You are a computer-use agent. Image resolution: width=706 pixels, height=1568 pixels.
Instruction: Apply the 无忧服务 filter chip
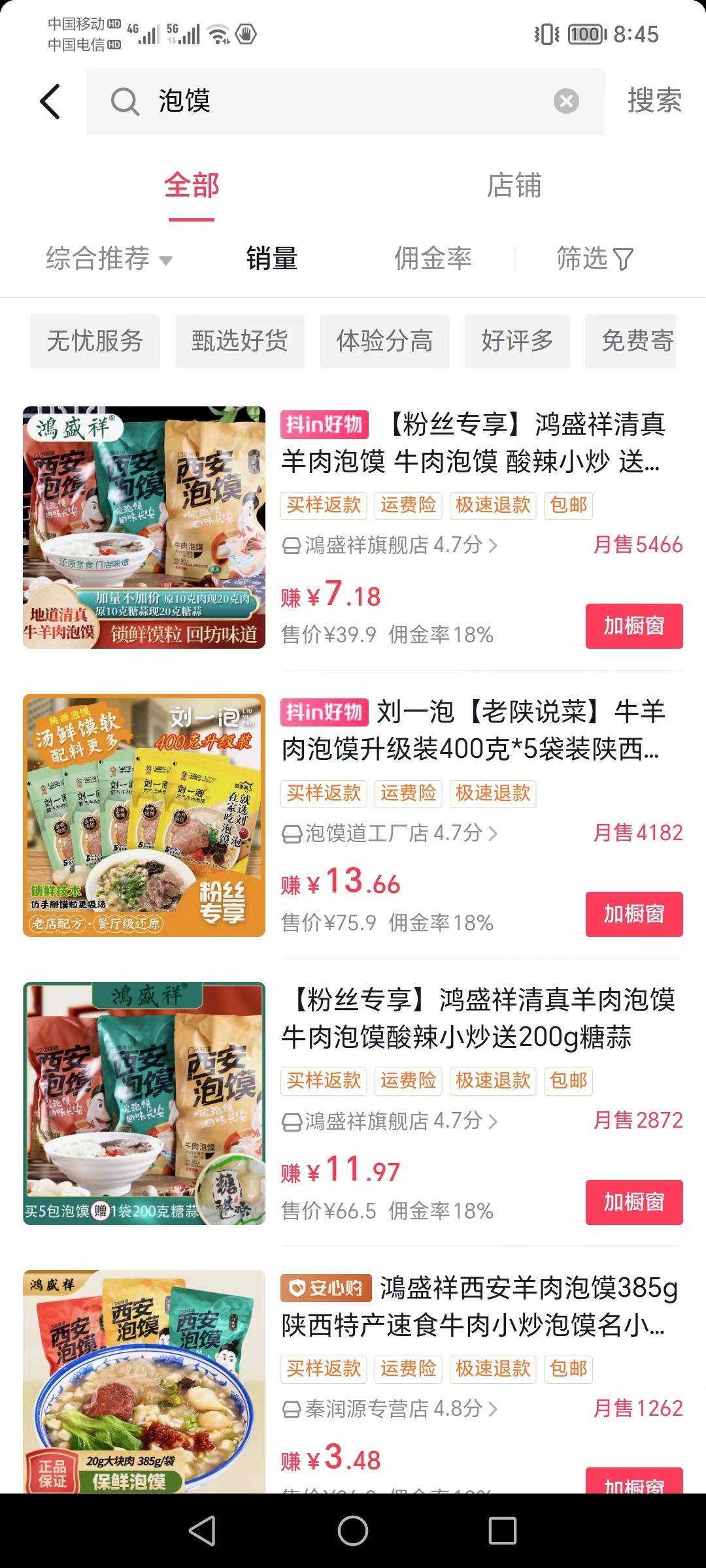(x=95, y=341)
